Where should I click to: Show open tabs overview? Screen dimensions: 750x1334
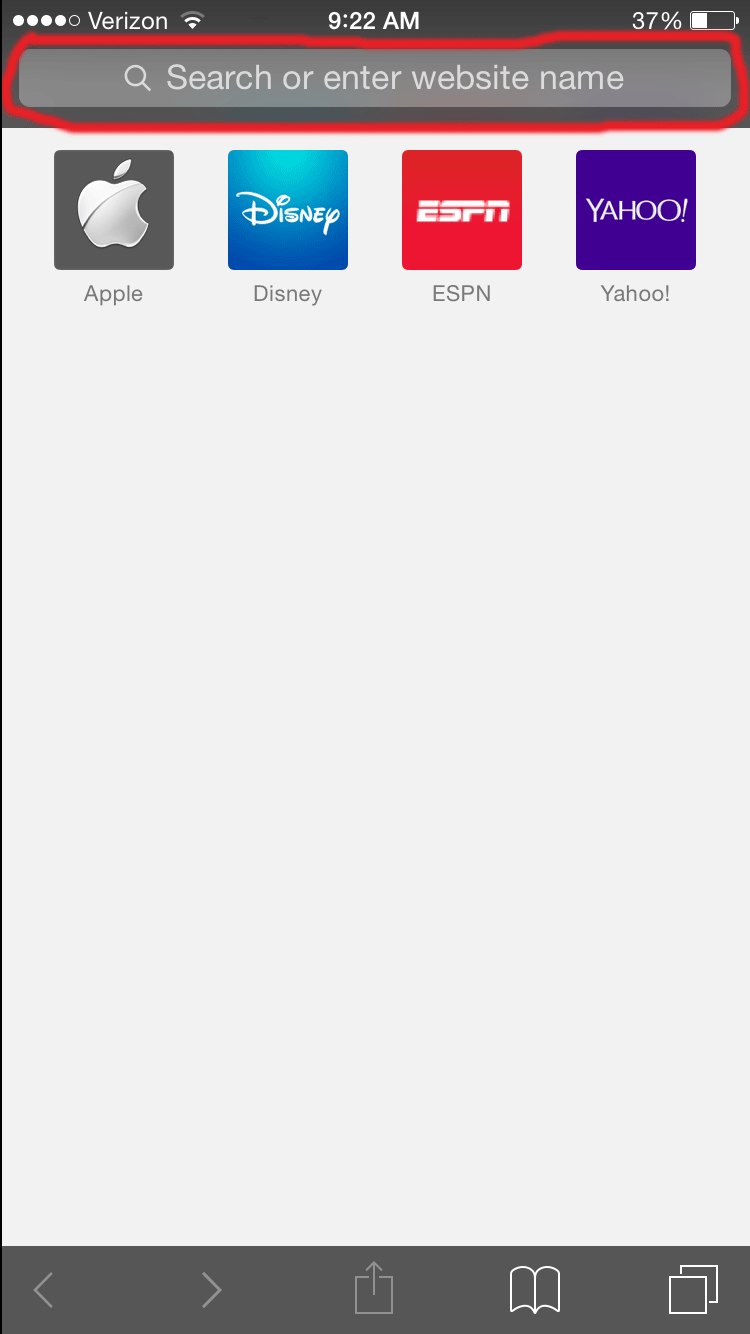693,1289
